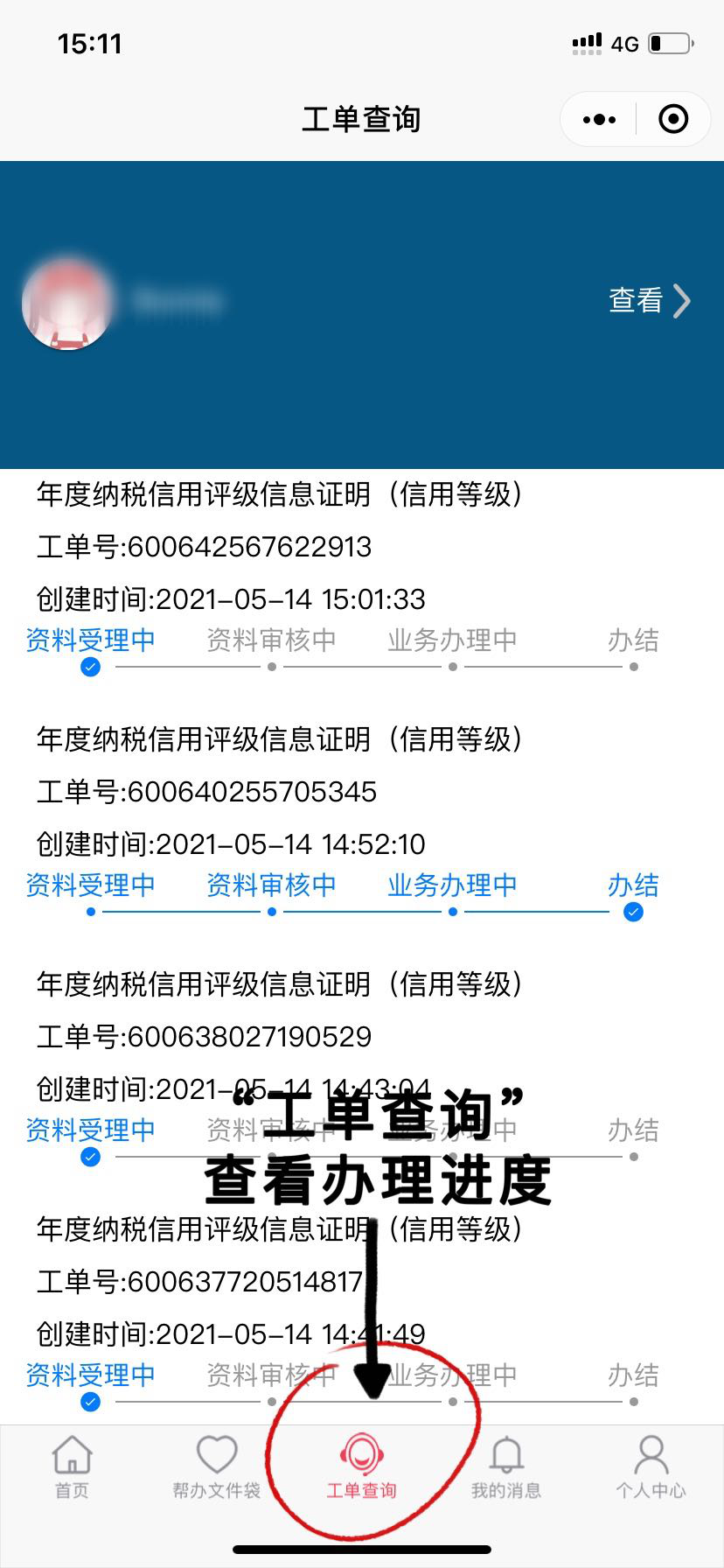
Task: Switch to the 个人中心 tab
Action: point(651,1466)
